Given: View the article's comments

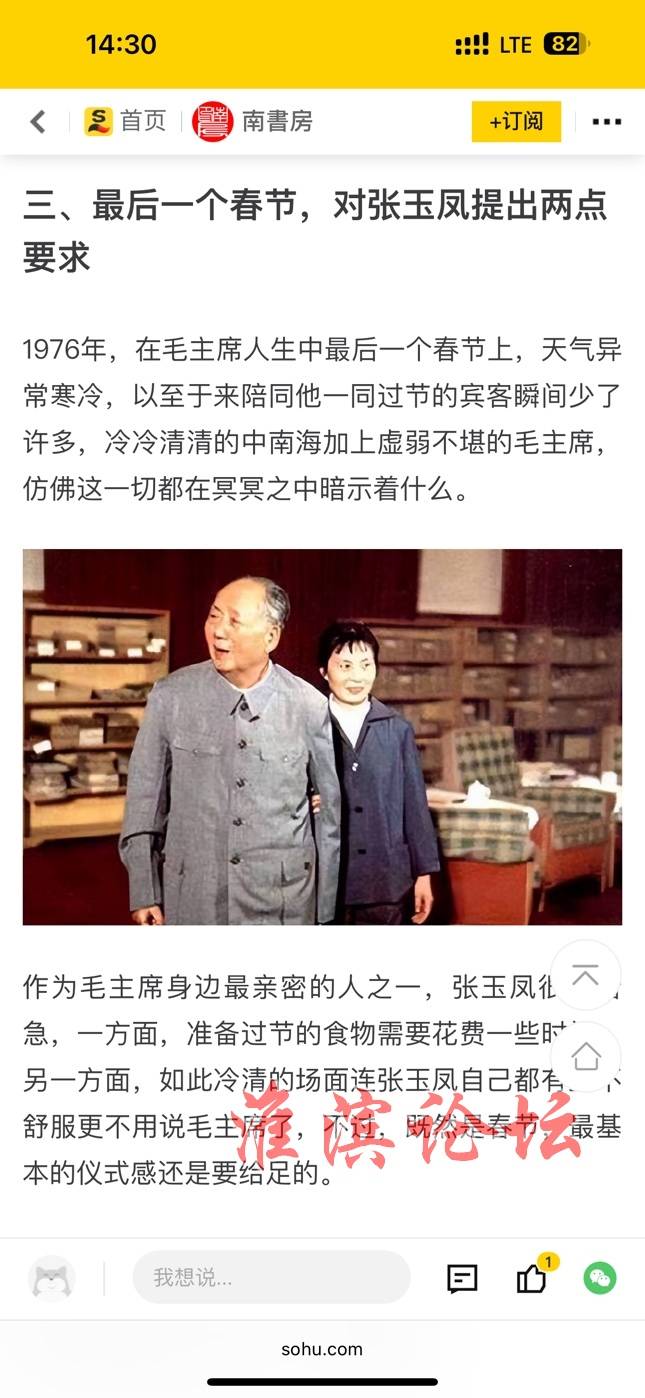Looking at the screenshot, I should [462, 1278].
